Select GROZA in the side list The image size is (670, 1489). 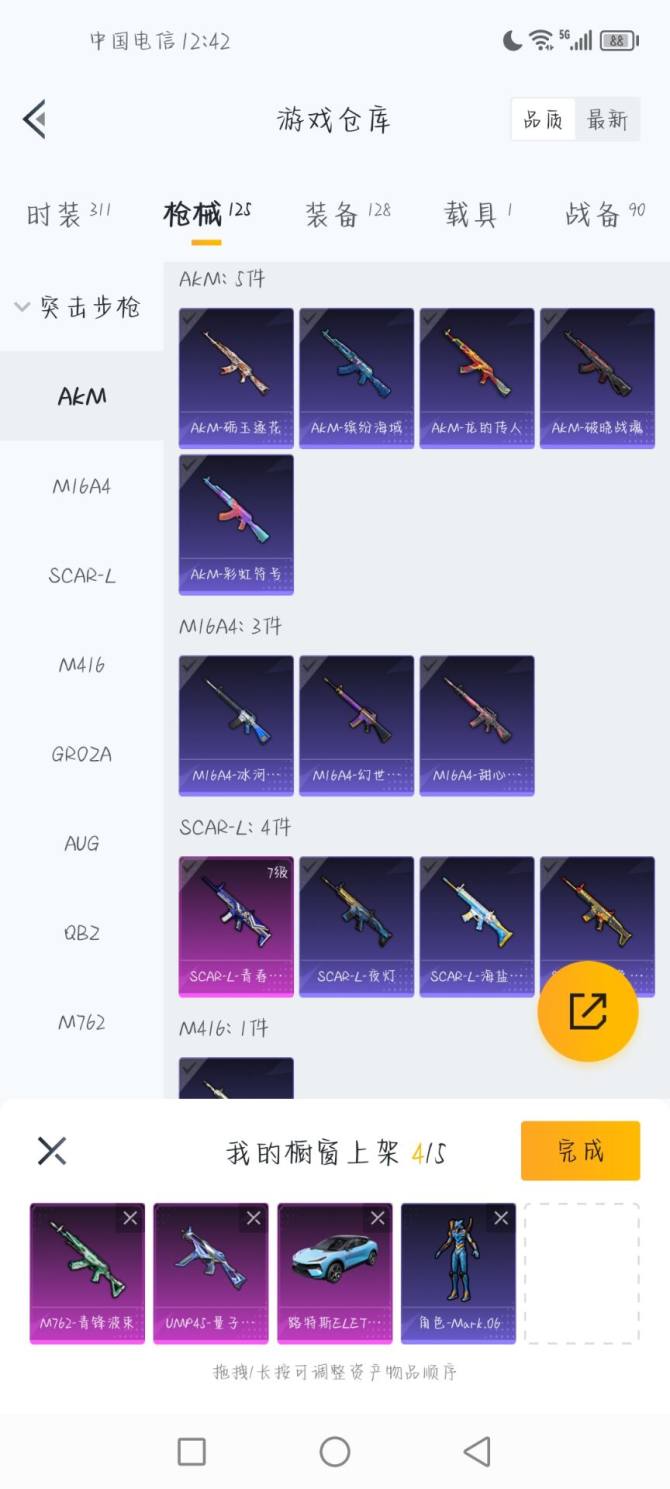pyautogui.click(x=82, y=755)
